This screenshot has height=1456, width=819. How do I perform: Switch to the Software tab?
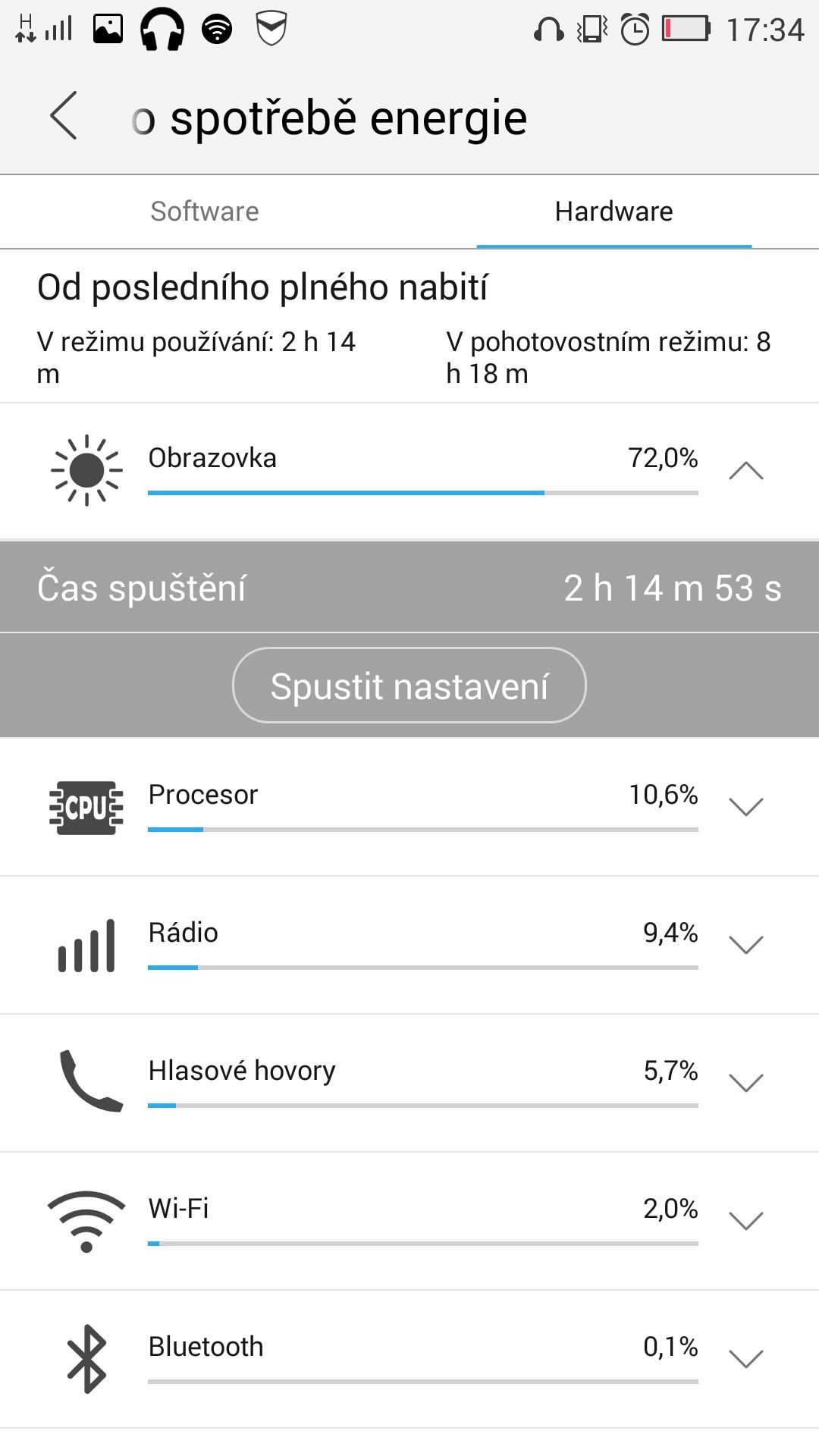(x=205, y=212)
